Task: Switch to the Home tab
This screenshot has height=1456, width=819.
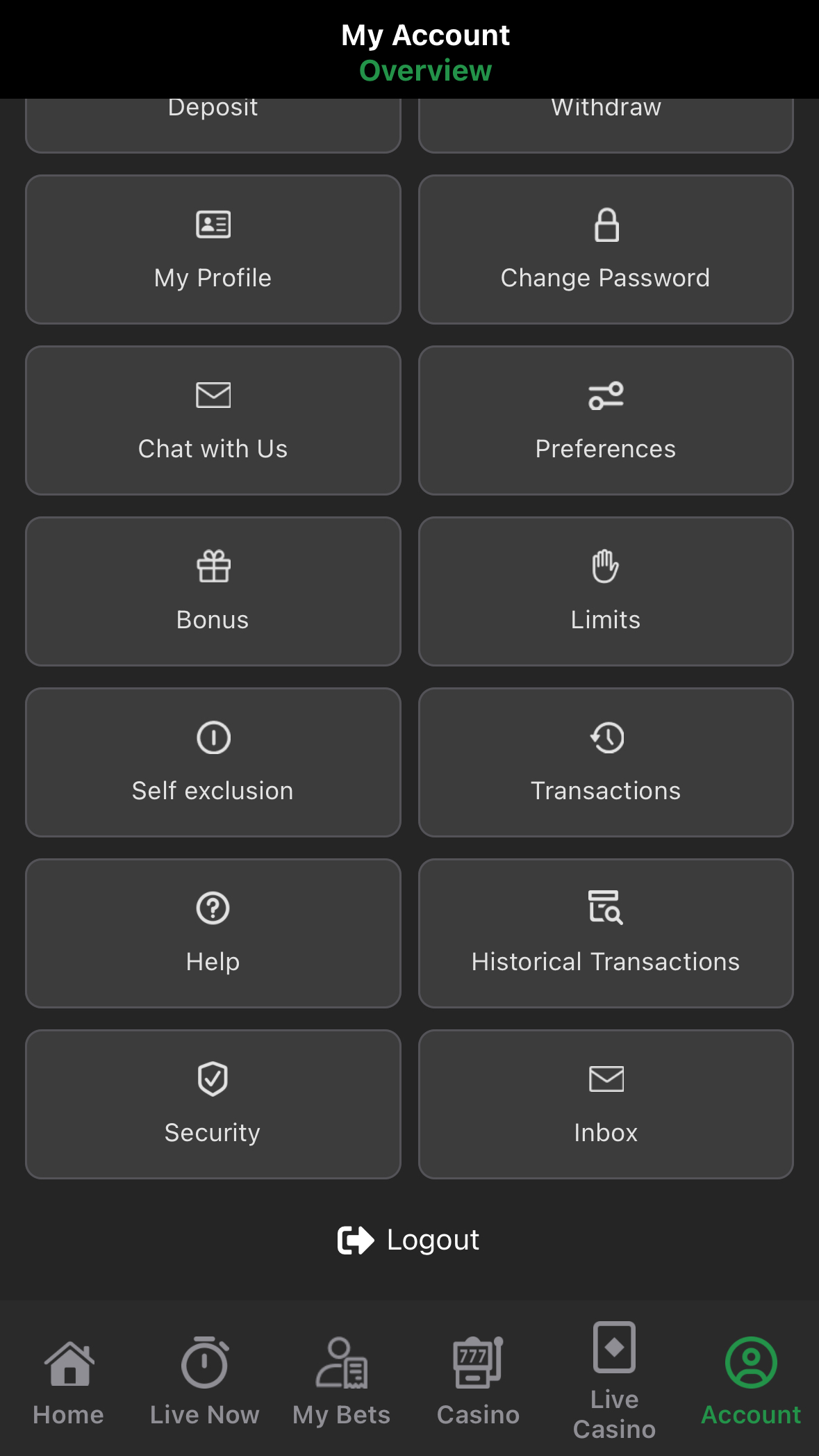Action: pos(68,1381)
